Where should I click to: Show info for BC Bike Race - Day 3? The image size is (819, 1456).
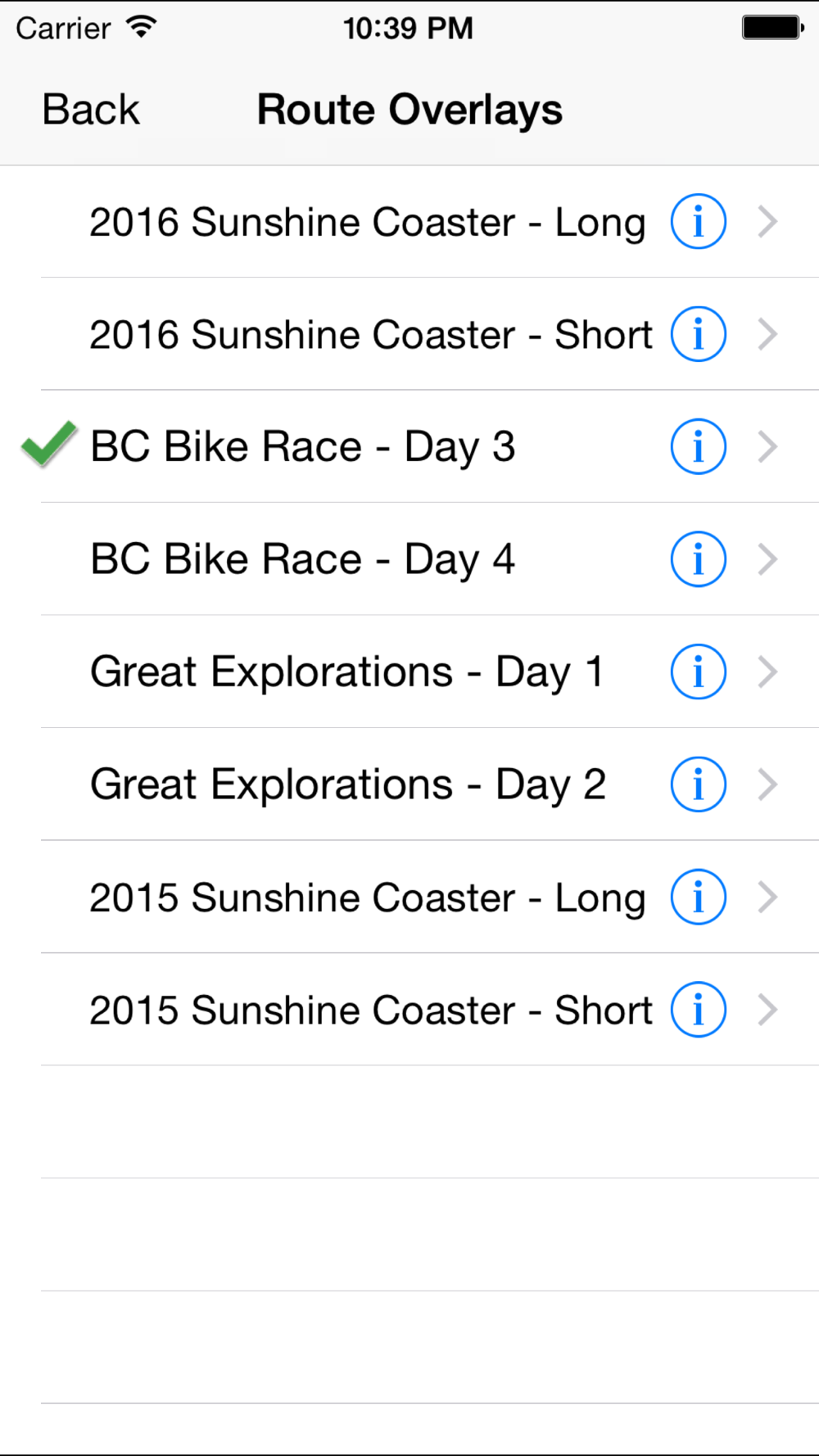(698, 446)
